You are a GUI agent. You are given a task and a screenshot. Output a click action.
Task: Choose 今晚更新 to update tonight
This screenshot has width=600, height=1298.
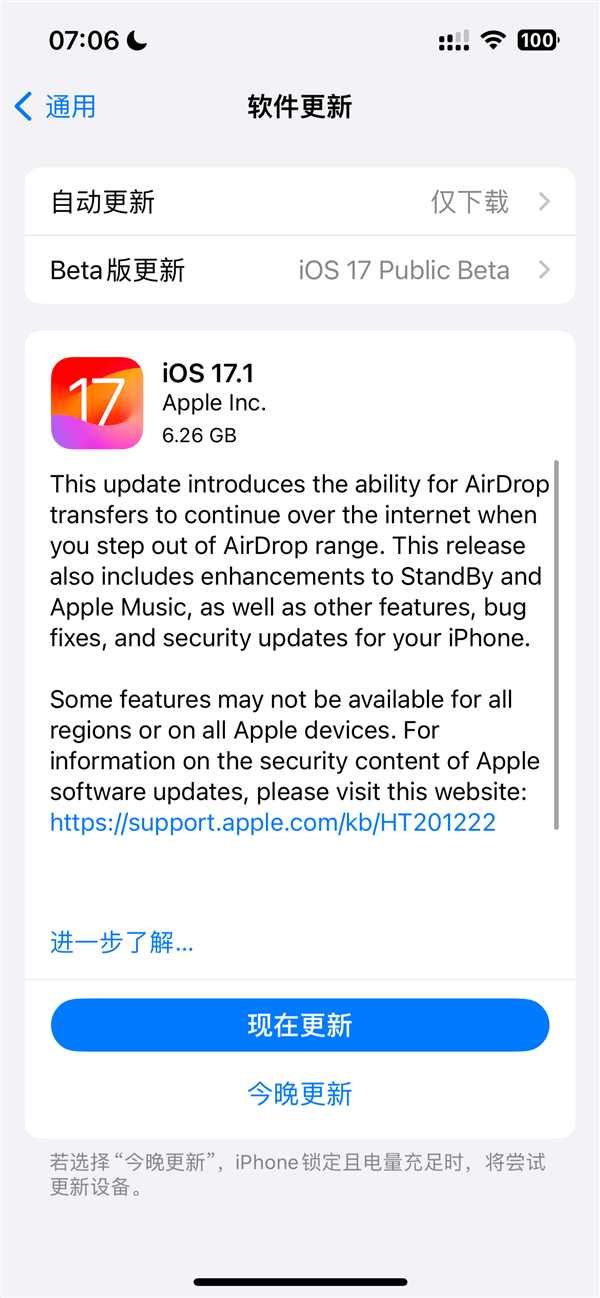(x=300, y=1093)
